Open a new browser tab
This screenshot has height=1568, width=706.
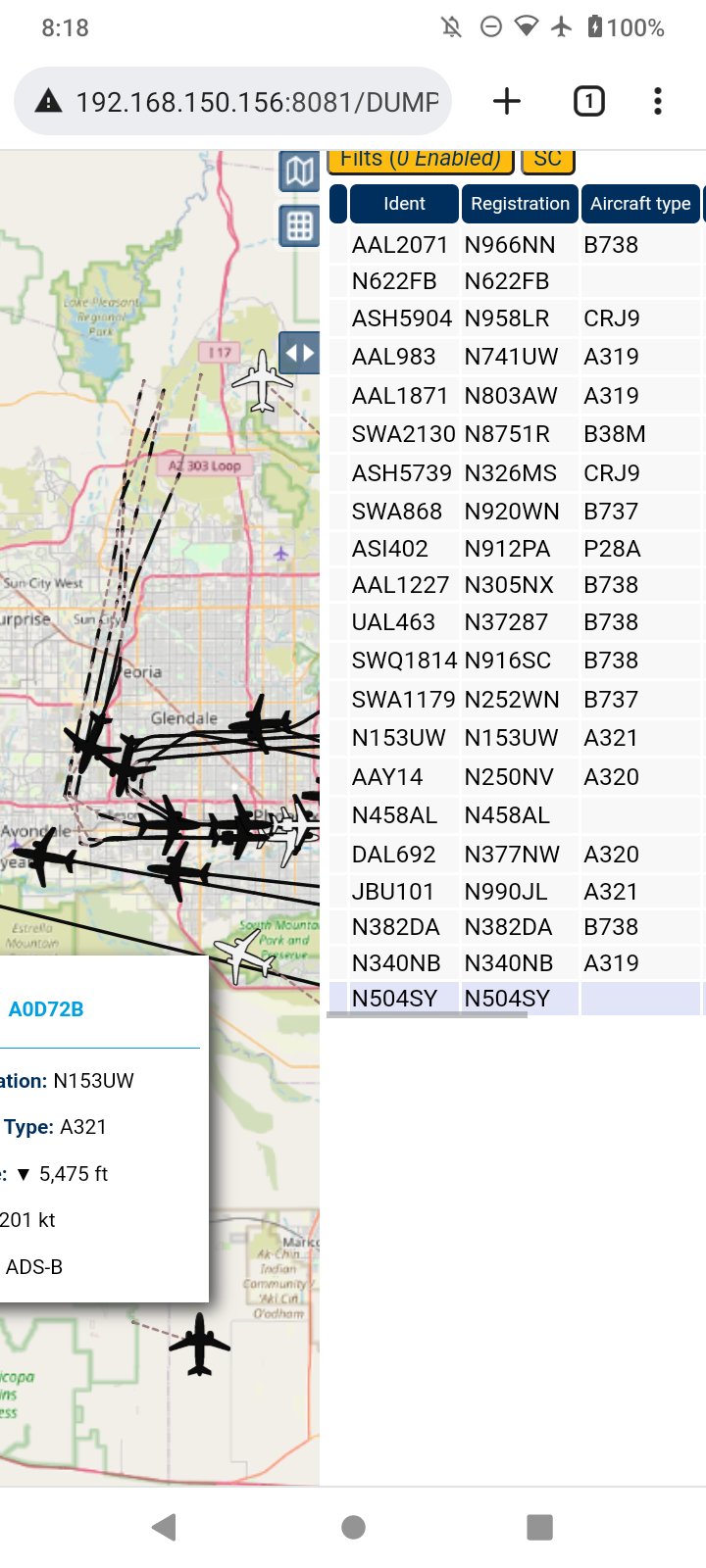[506, 101]
